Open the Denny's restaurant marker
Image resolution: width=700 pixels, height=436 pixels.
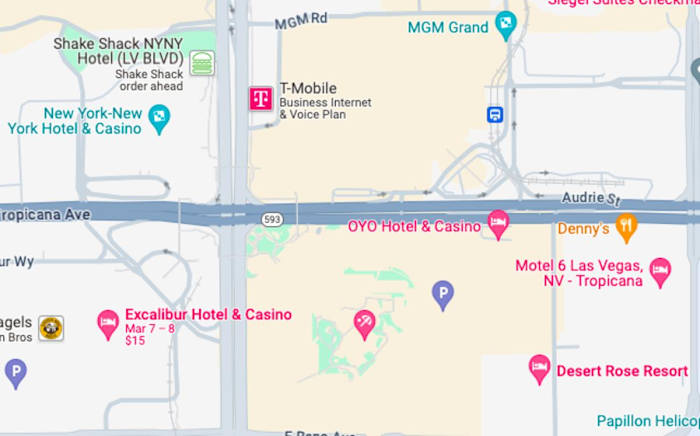pos(626,226)
